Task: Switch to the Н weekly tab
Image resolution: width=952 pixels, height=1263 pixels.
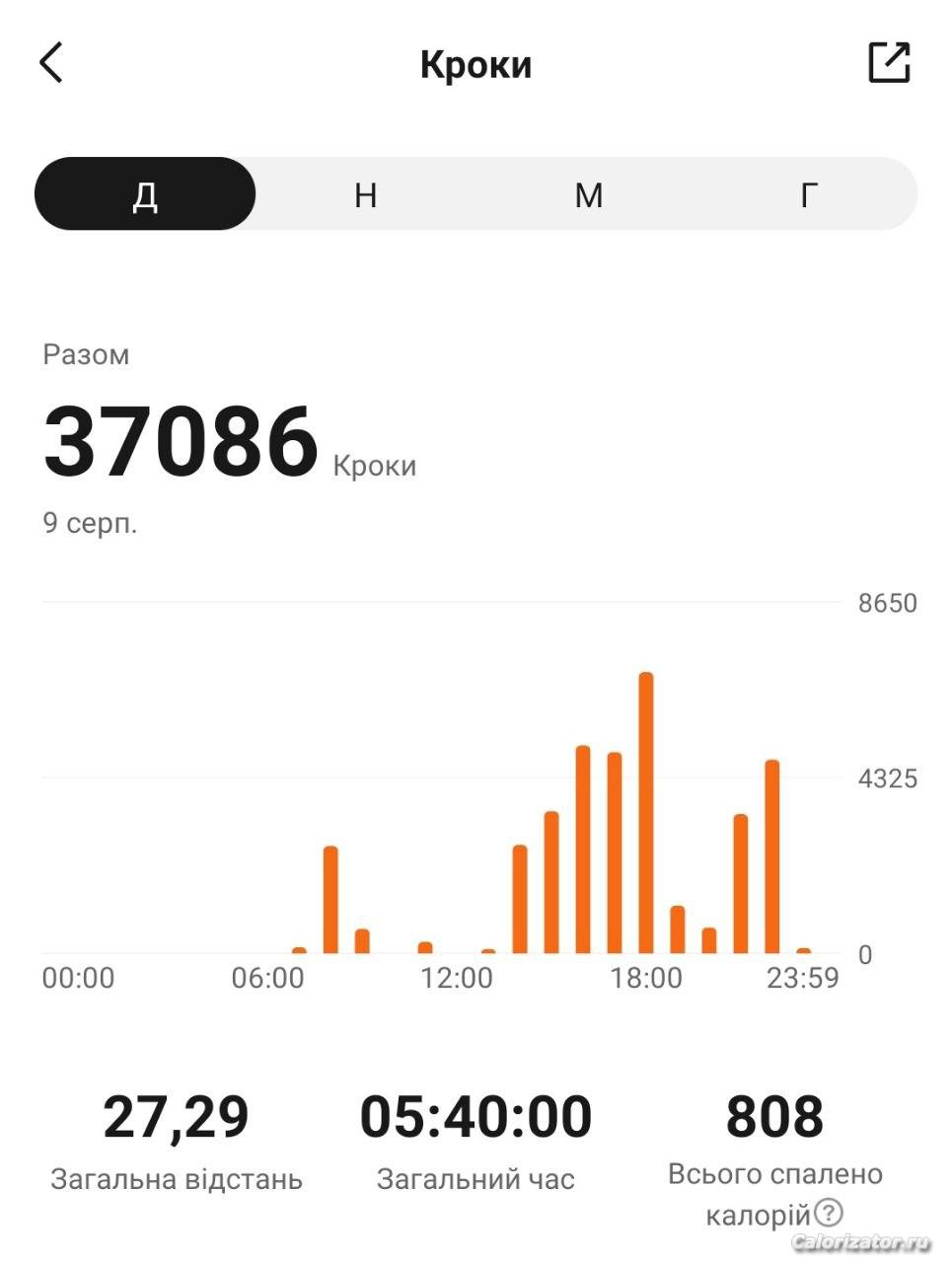Action: 366,193
